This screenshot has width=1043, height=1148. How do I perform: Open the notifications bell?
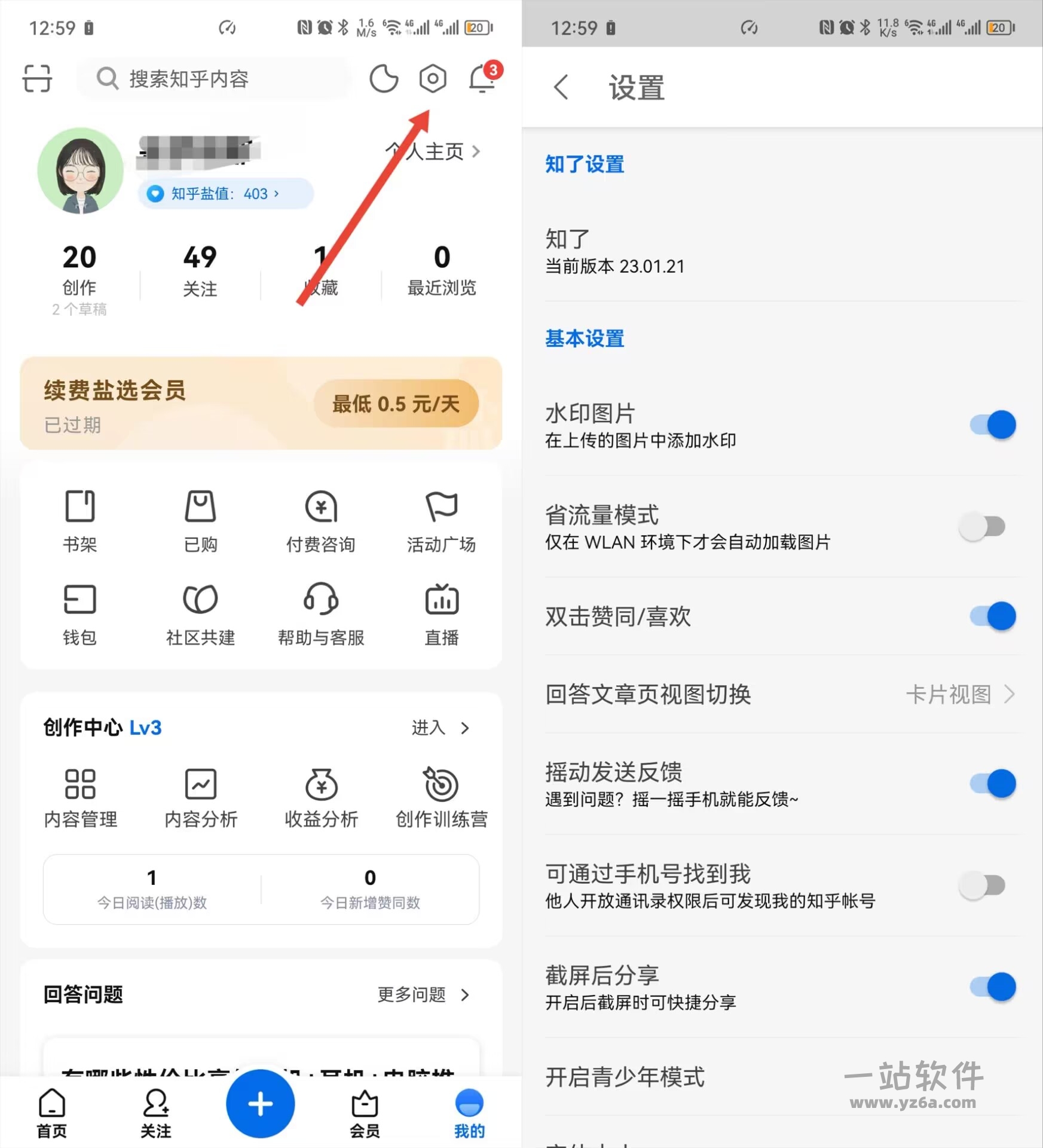482,80
